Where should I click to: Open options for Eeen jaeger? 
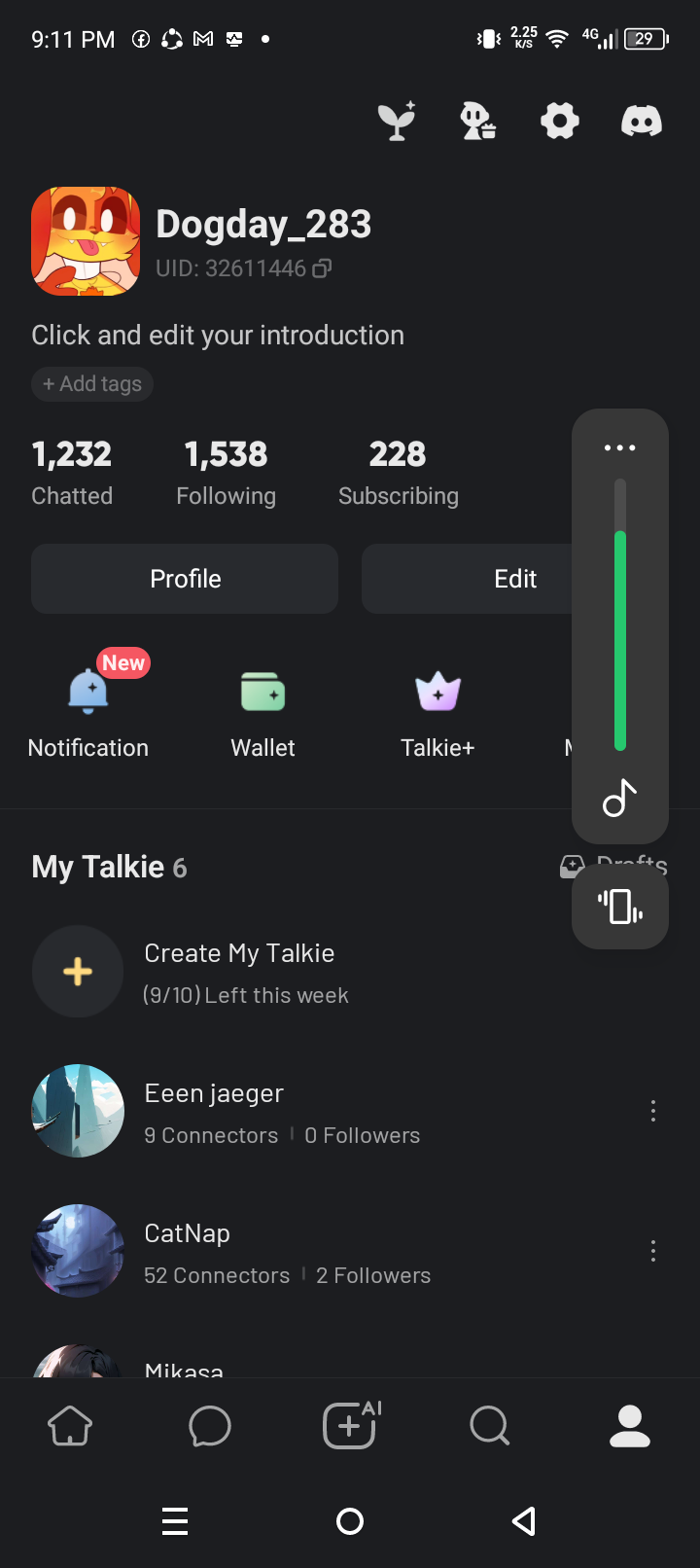(x=653, y=1111)
